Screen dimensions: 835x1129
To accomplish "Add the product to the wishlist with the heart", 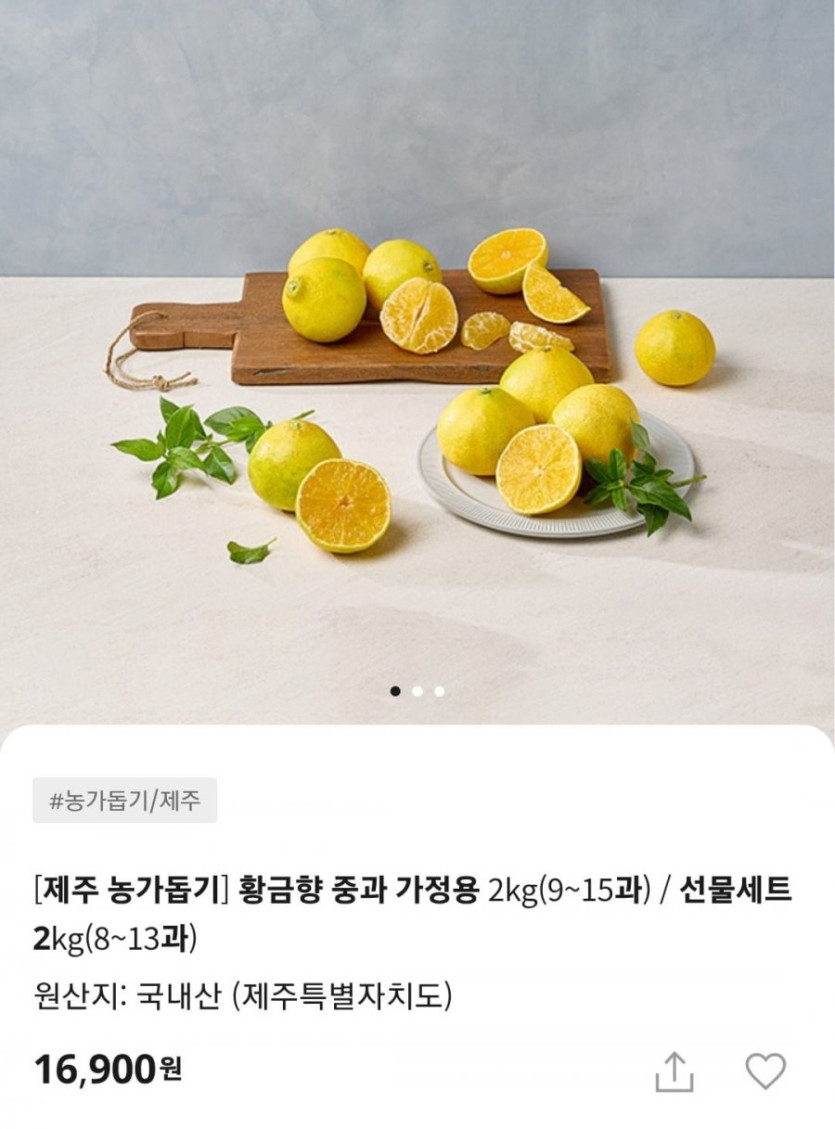I will 766,1071.
